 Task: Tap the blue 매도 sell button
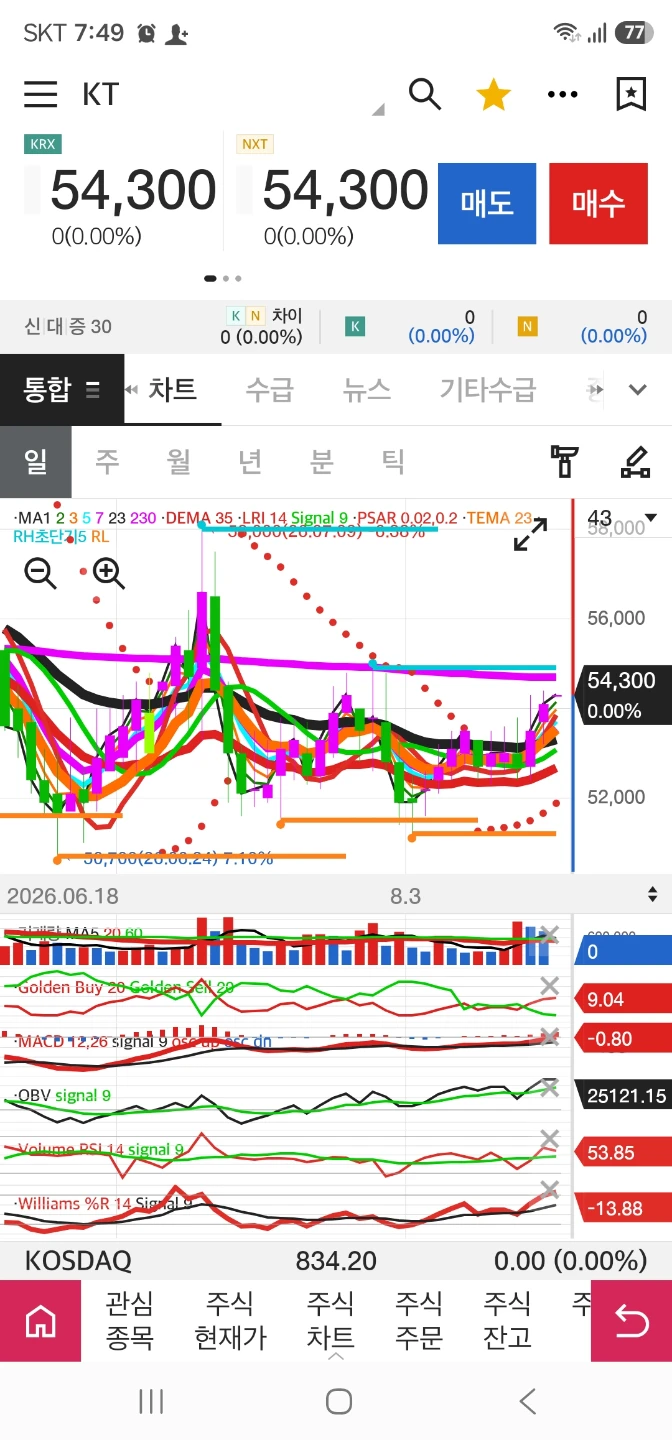tap(487, 204)
